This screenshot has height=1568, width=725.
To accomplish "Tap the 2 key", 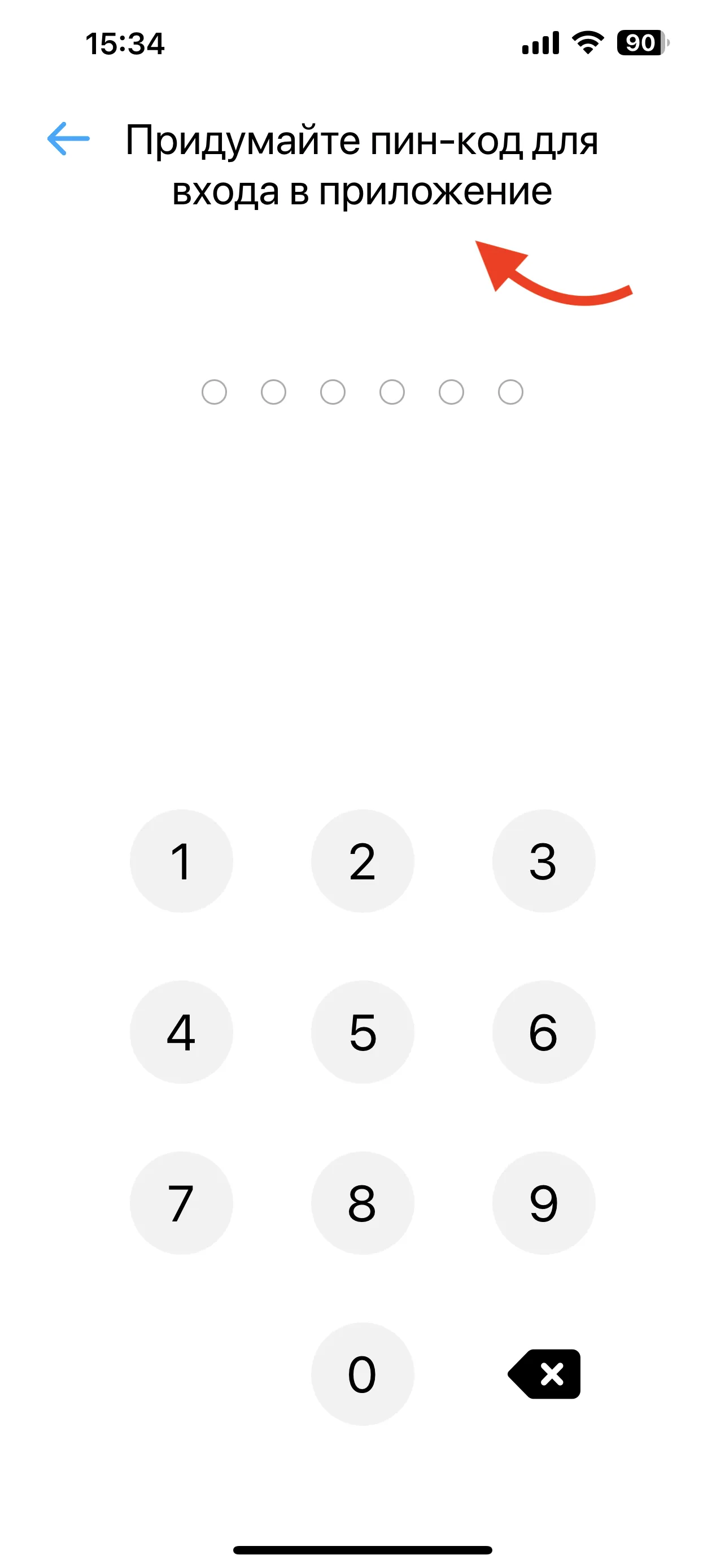I will [362, 861].
